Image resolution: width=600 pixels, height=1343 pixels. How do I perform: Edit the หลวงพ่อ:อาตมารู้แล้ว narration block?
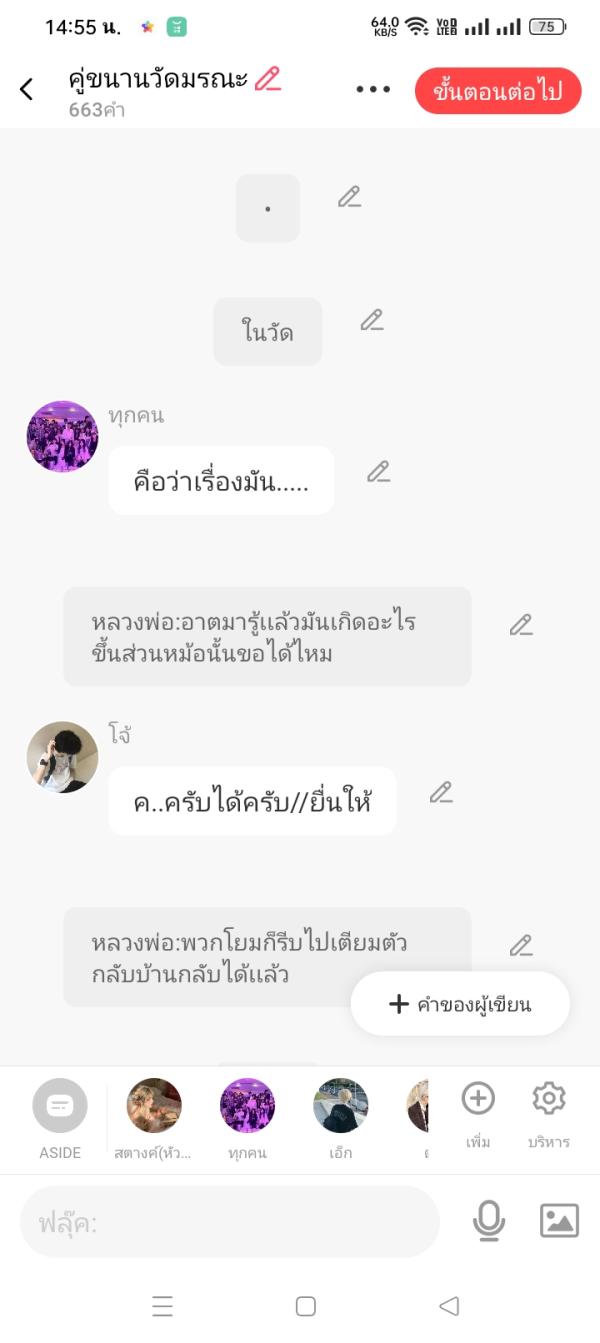click(x=521, y=626)
